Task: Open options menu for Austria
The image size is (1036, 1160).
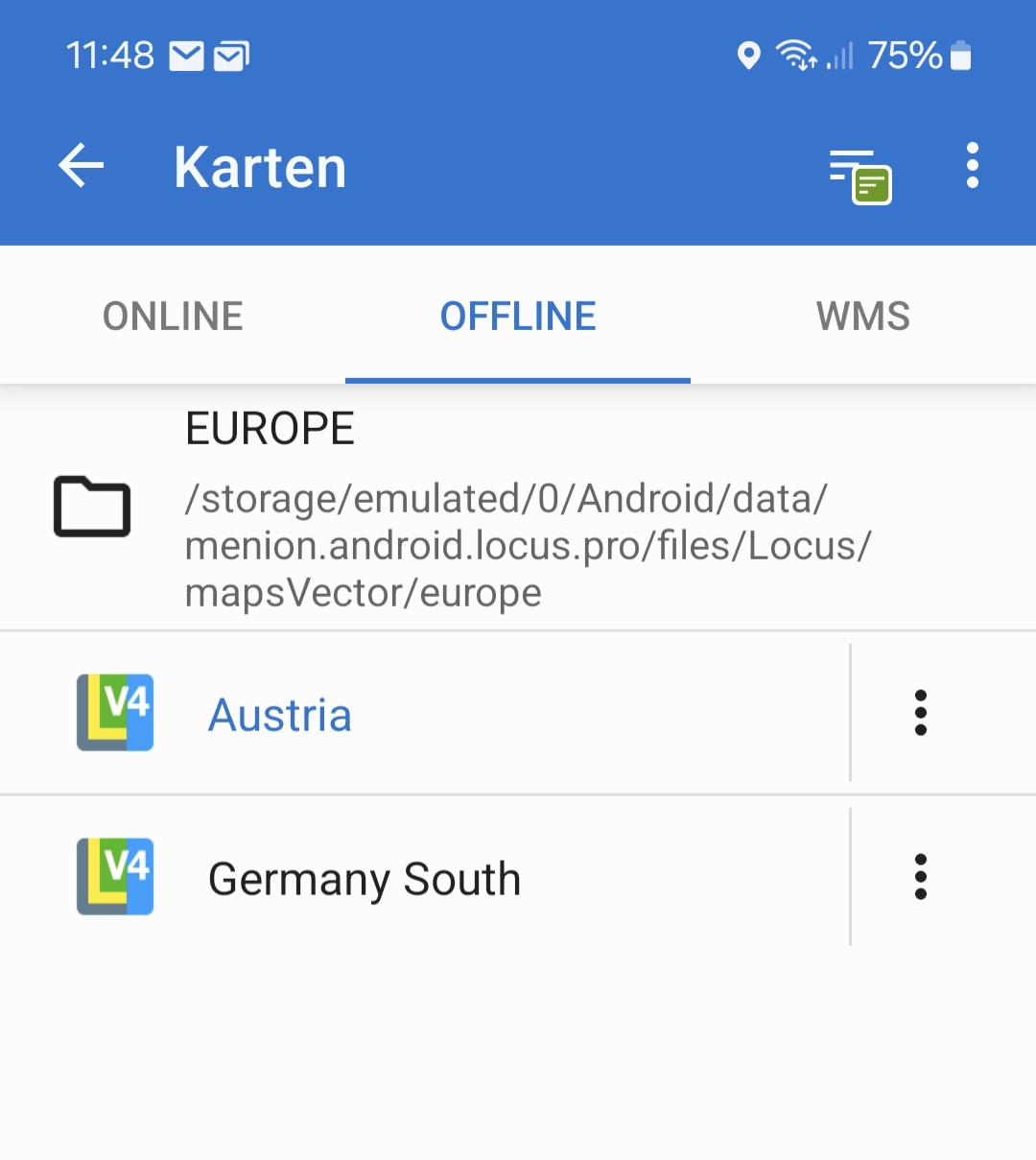Action: pyautogui.click(x=920, y=713)
